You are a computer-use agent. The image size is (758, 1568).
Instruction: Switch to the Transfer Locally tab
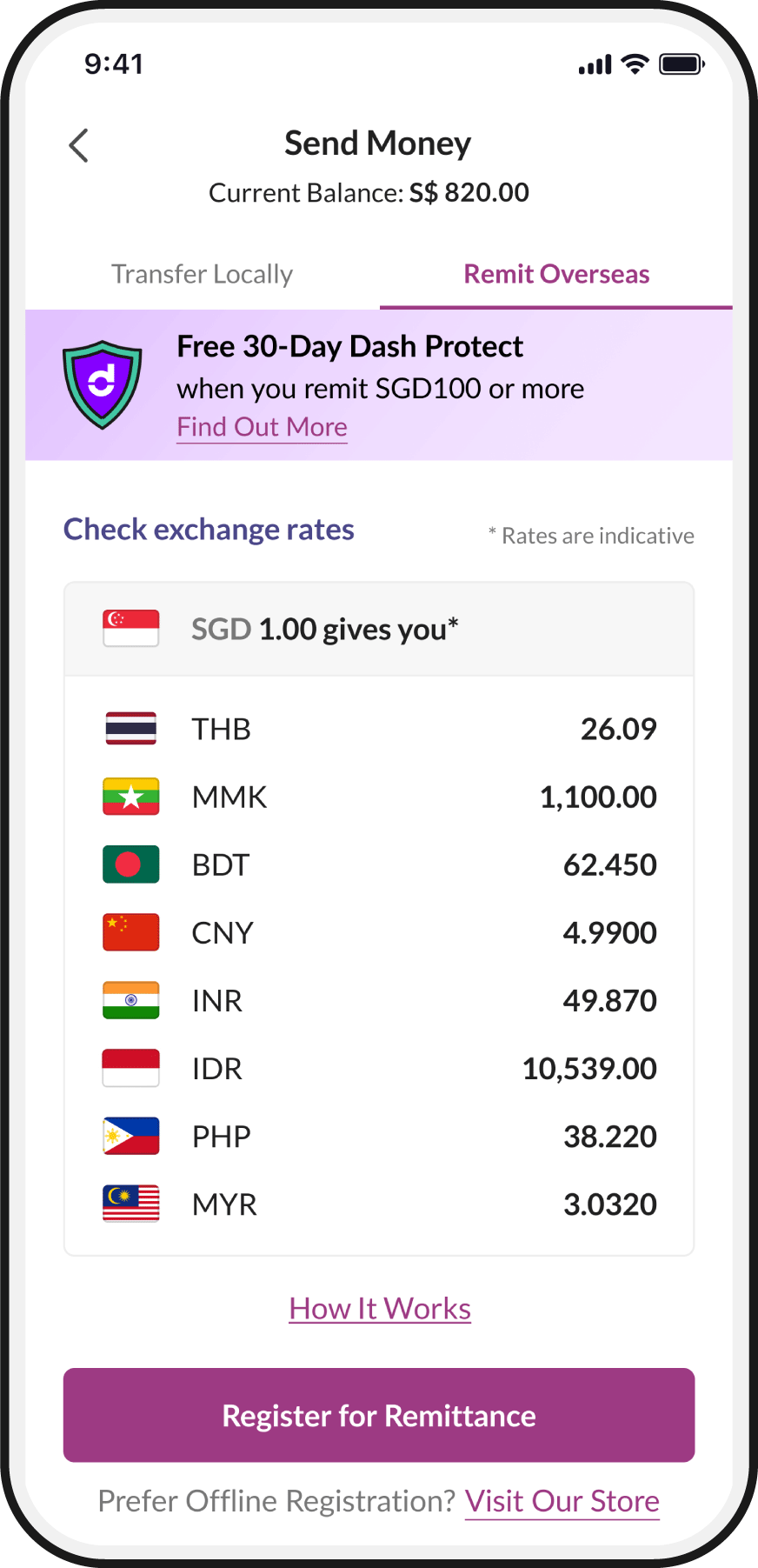[x=202, y=274]
